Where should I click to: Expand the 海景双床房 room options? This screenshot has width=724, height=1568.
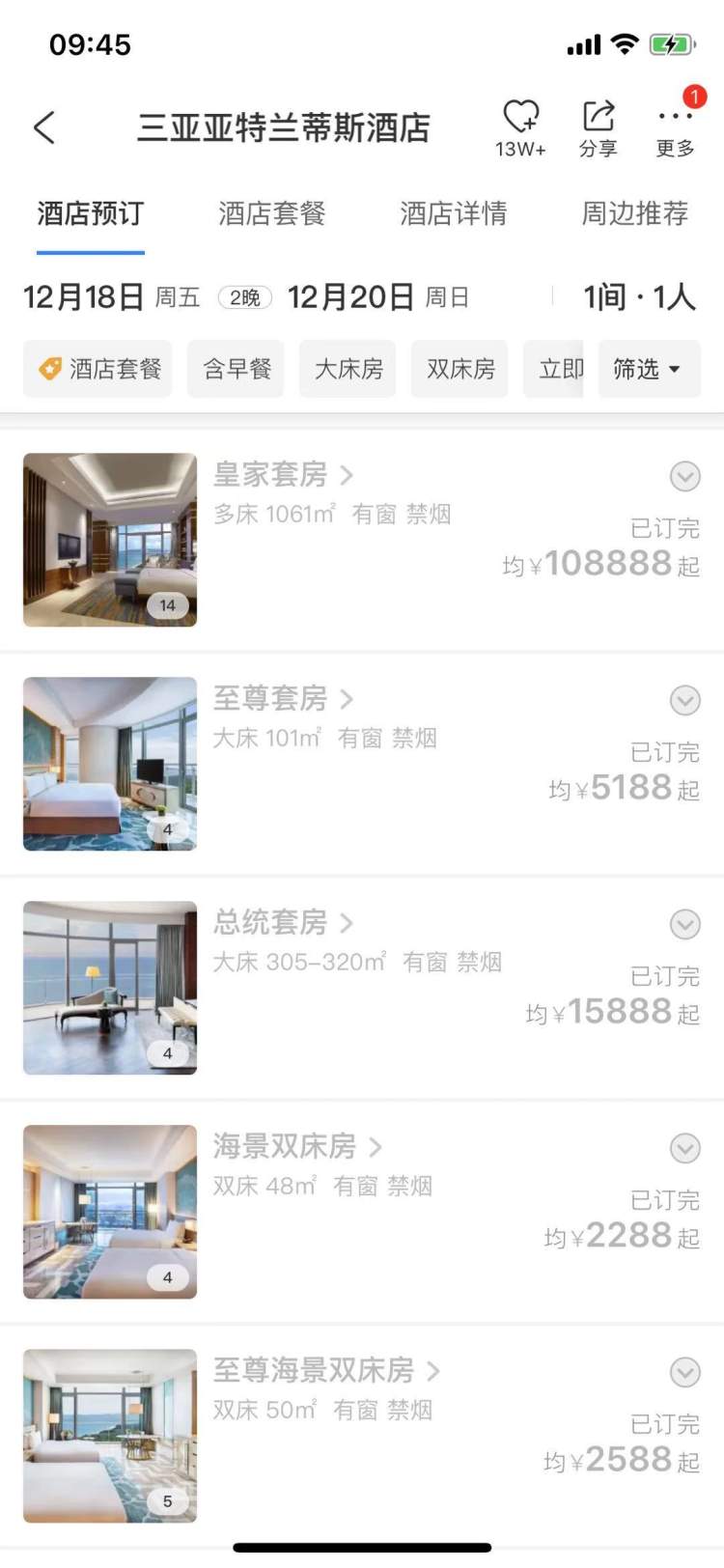coord(684,1148)
